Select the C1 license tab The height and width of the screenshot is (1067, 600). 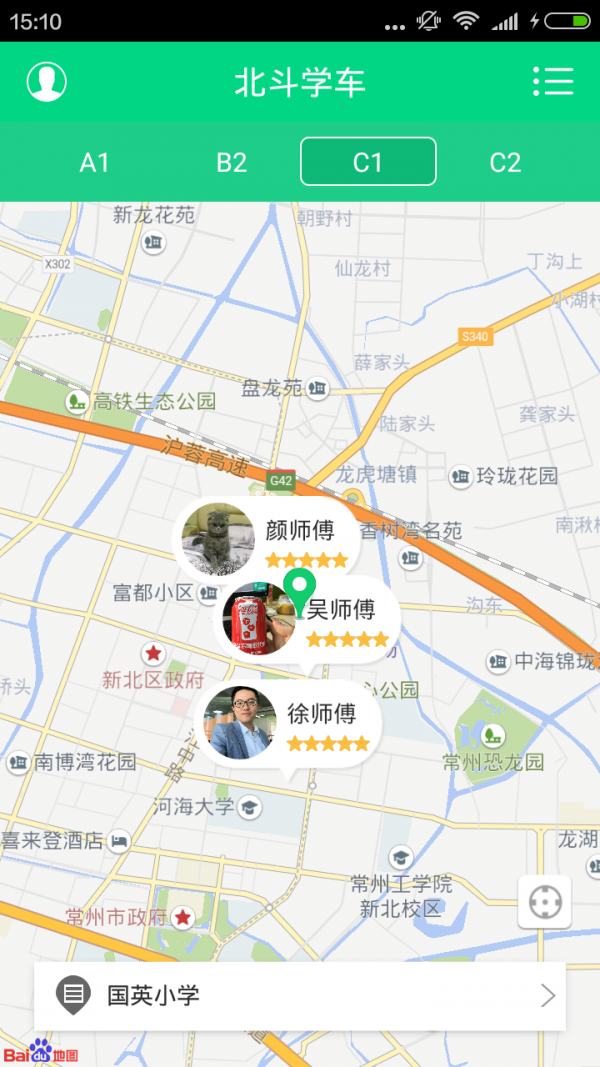pyautogui.click(x=368, y=162)
